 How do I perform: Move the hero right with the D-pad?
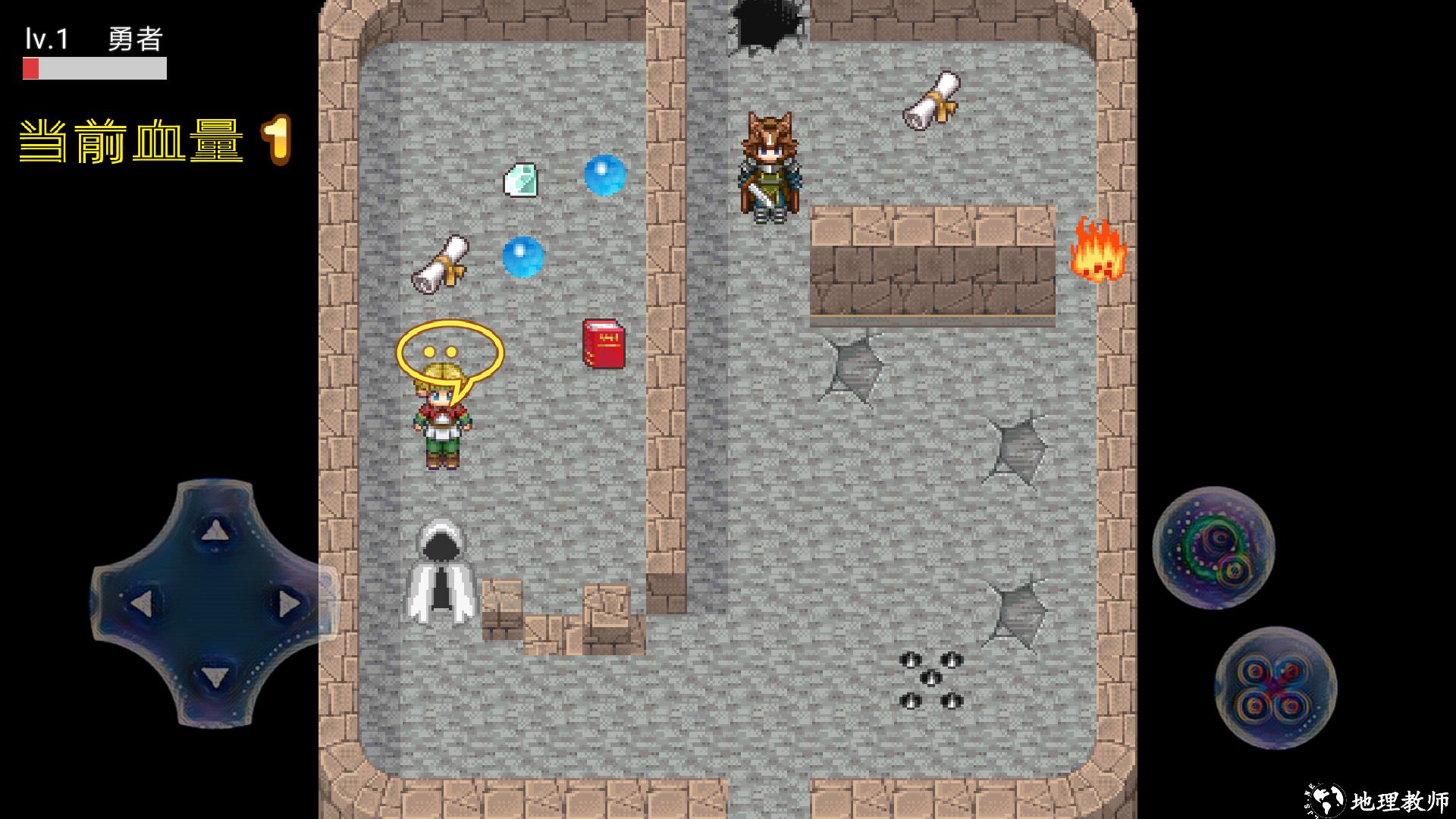289,604
